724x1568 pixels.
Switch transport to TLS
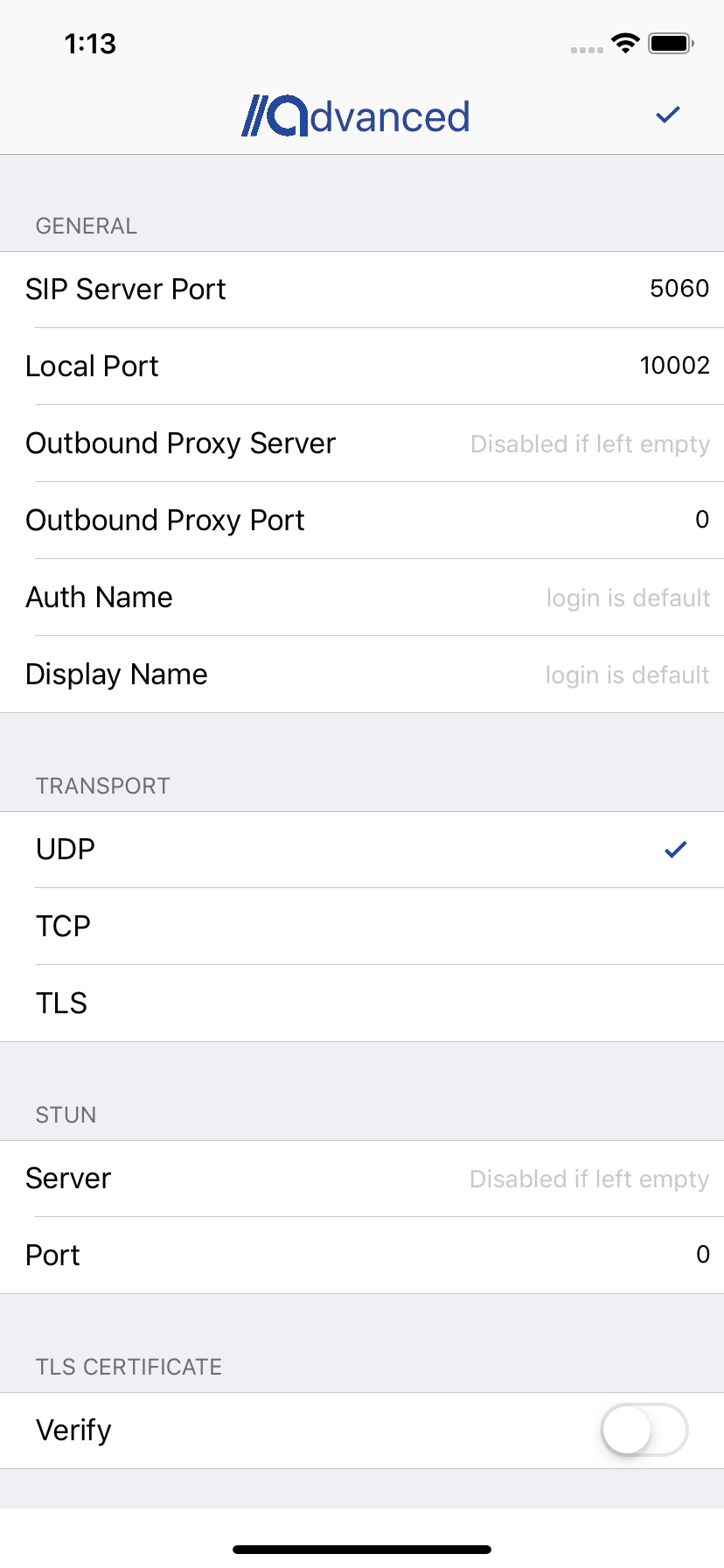362,1004
